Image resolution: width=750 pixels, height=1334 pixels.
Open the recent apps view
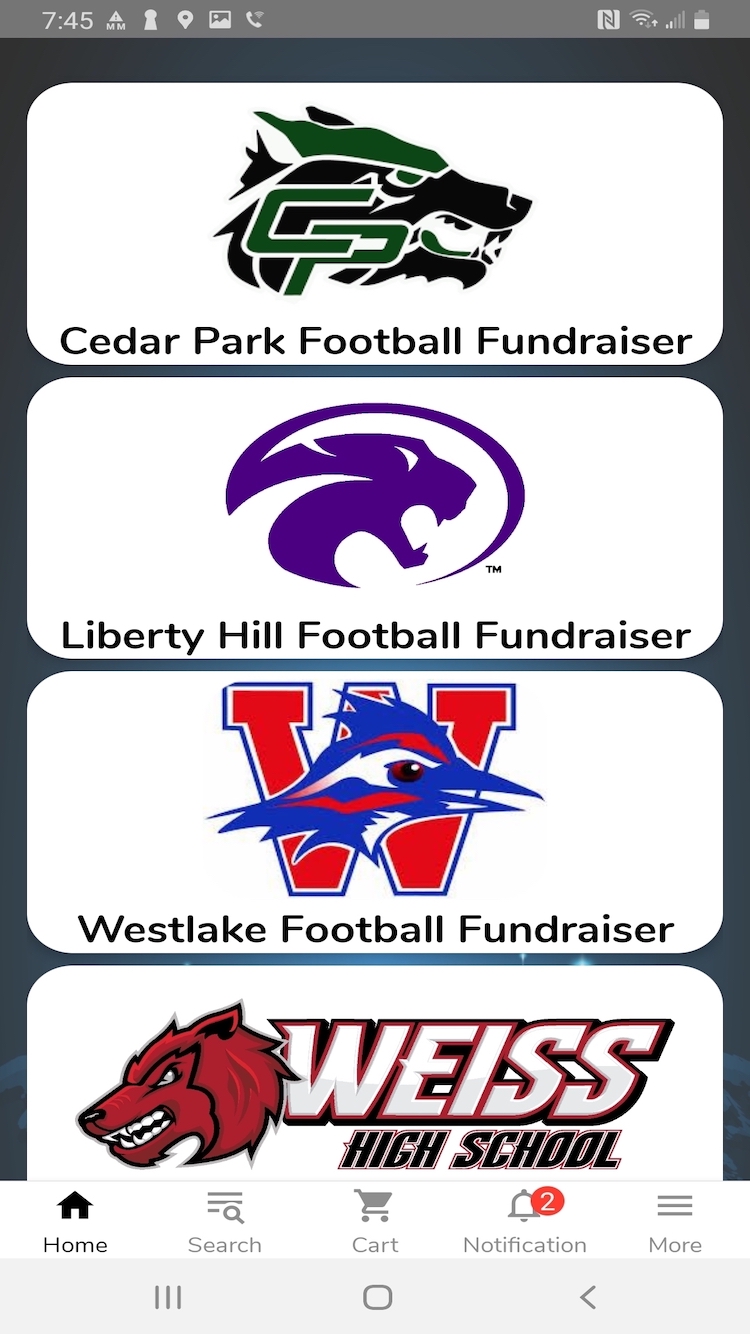[168, 1297]
